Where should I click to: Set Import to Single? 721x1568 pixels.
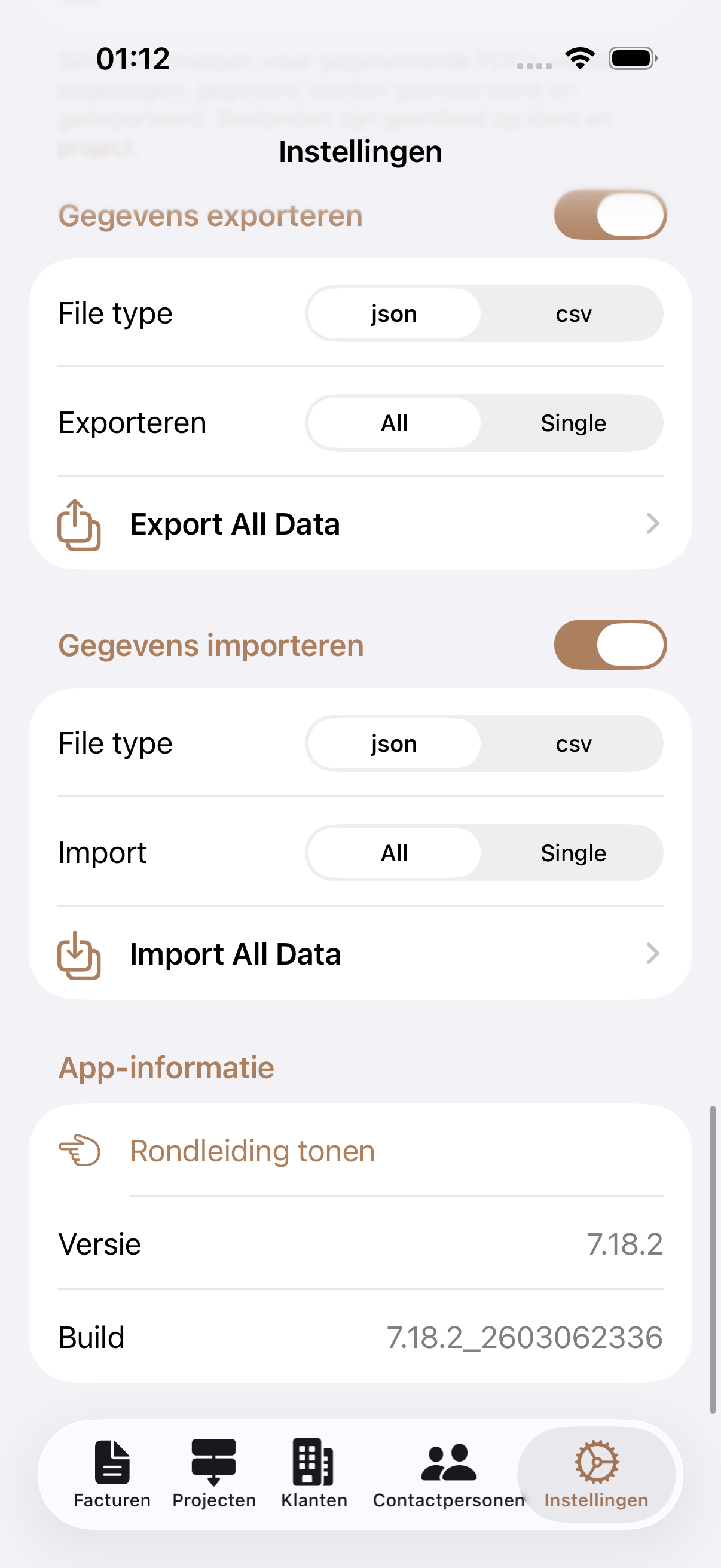(x=573, y=853)
